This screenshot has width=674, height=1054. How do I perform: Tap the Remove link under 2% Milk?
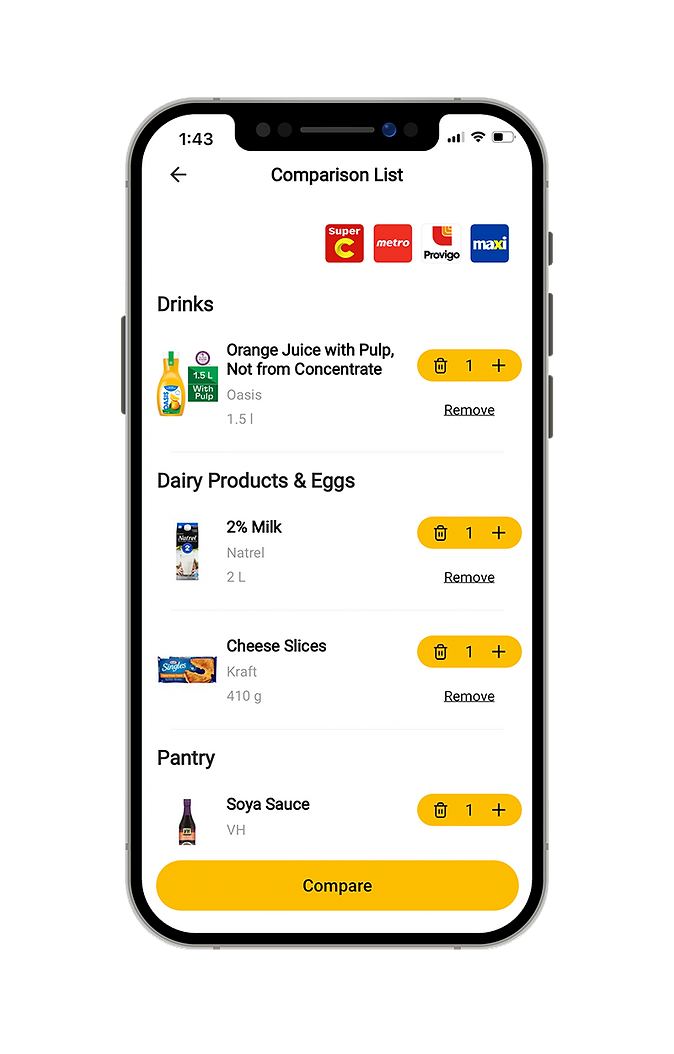469,577
